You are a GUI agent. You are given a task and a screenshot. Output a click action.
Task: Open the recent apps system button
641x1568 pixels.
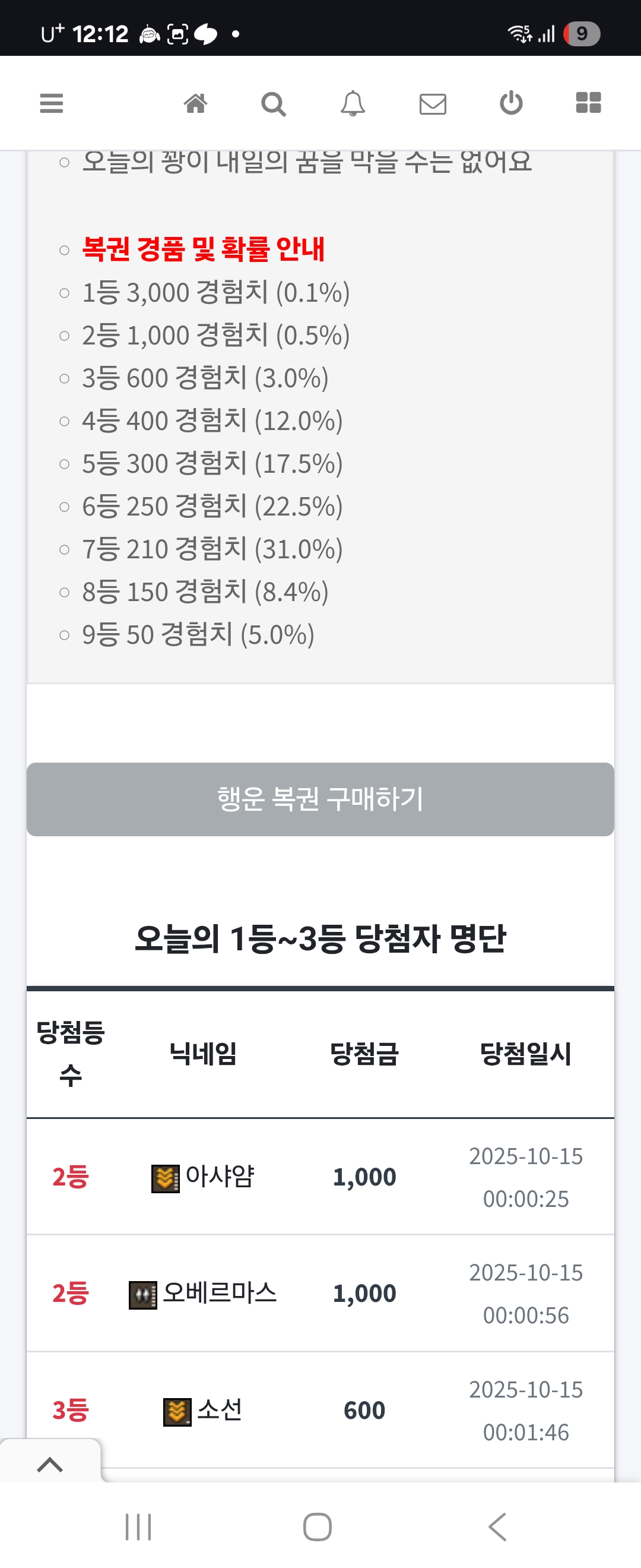click(x=138, y=1526)
